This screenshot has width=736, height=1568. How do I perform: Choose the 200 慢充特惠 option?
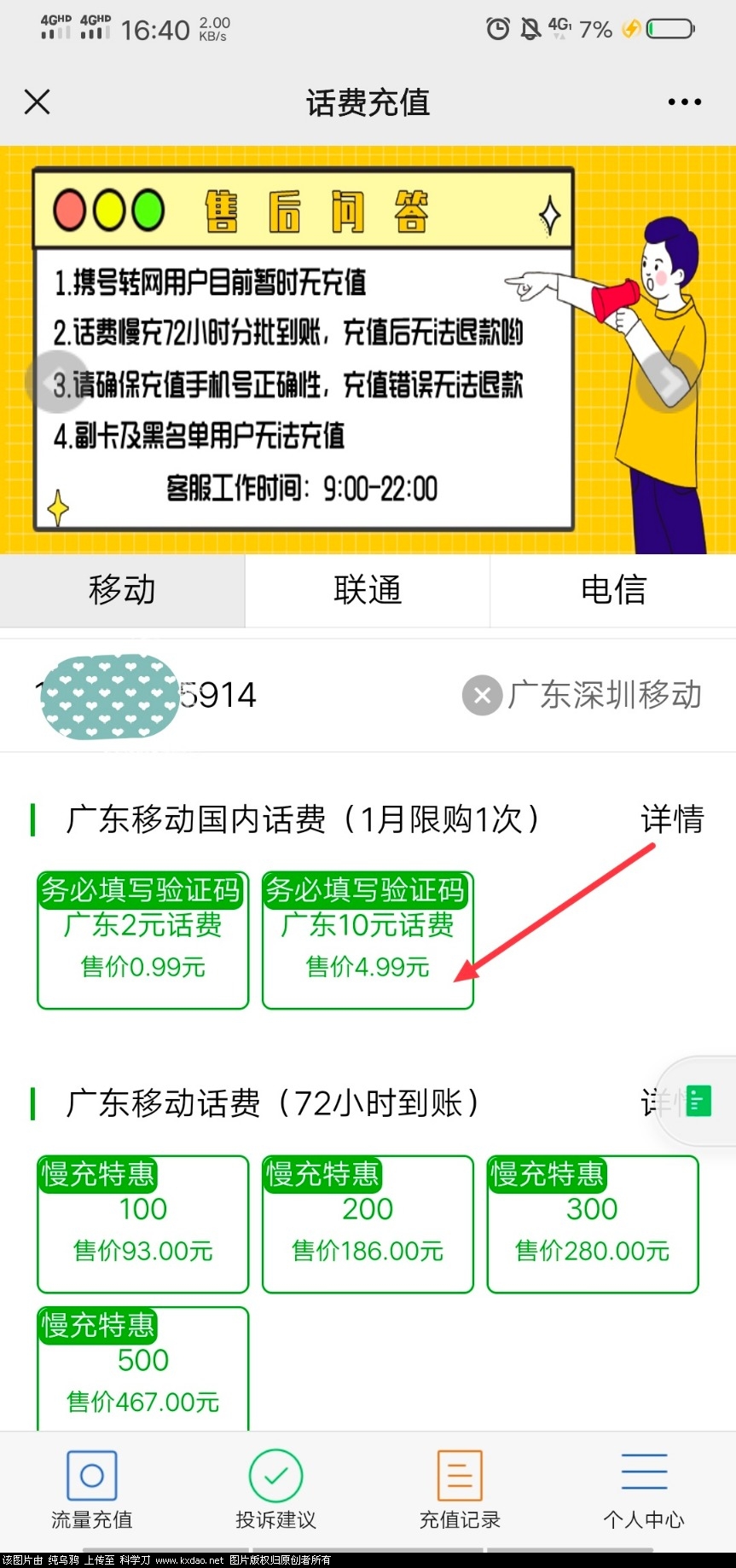[368, 1224]
